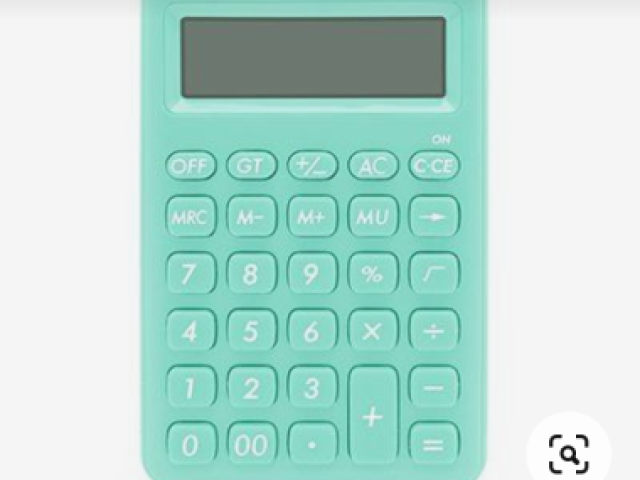Open visual search with the lens icon

point(568,453)
